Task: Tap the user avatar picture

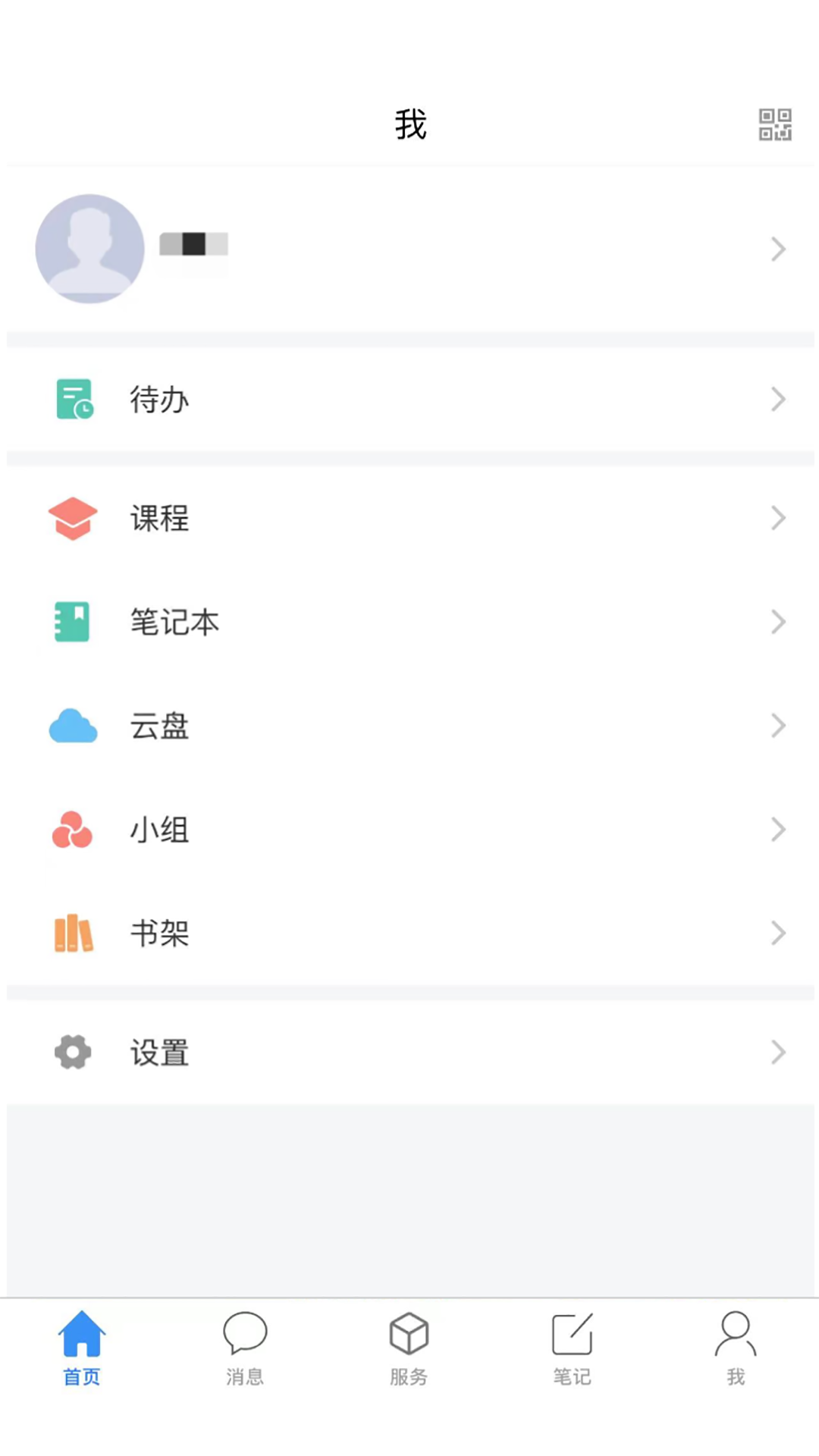Action: [89, 249]
